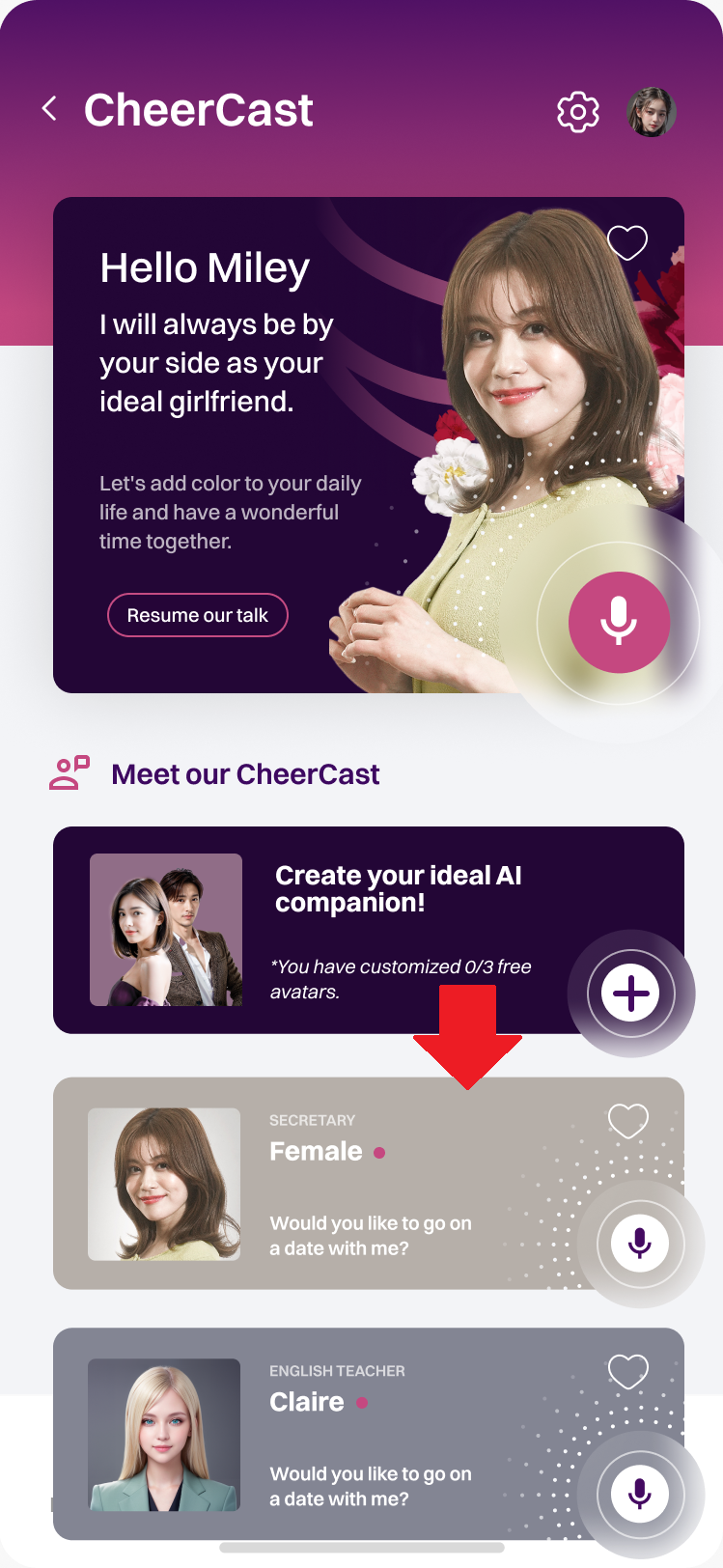Like the Secretary Female companion

(x=627, y=1121)
